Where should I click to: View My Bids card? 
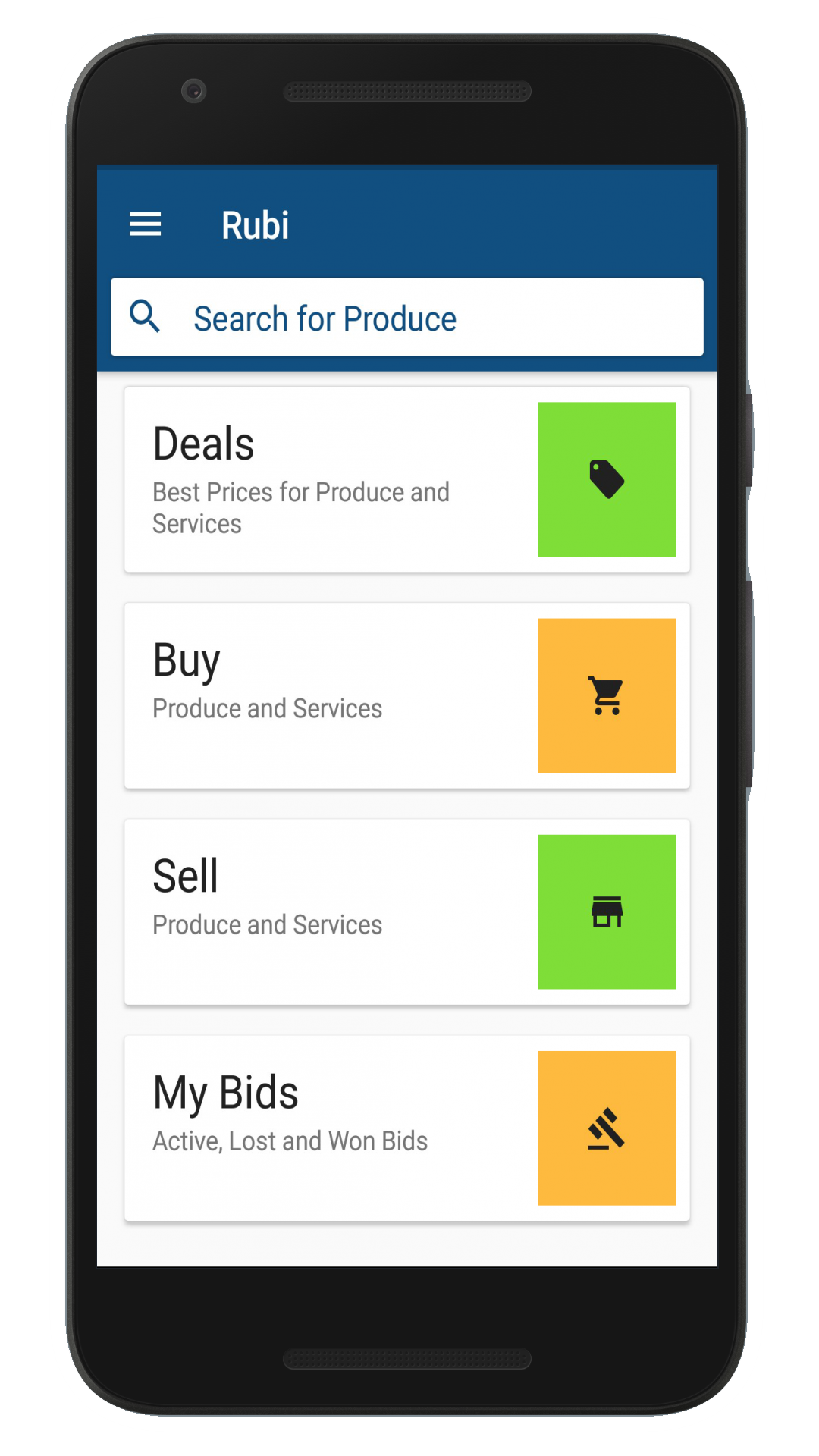406,1128
